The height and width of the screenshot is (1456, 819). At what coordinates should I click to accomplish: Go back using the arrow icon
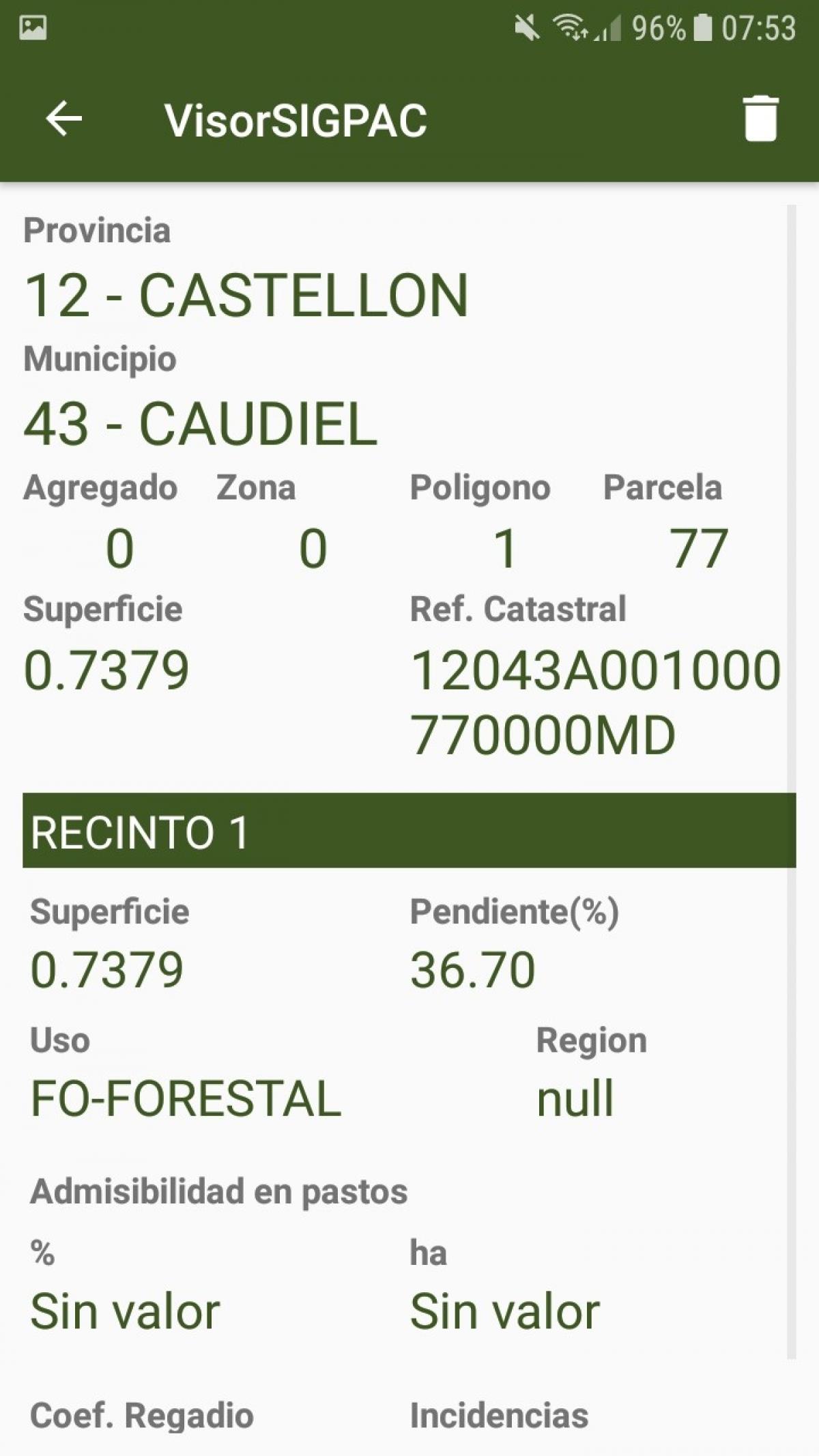(63, 119)
